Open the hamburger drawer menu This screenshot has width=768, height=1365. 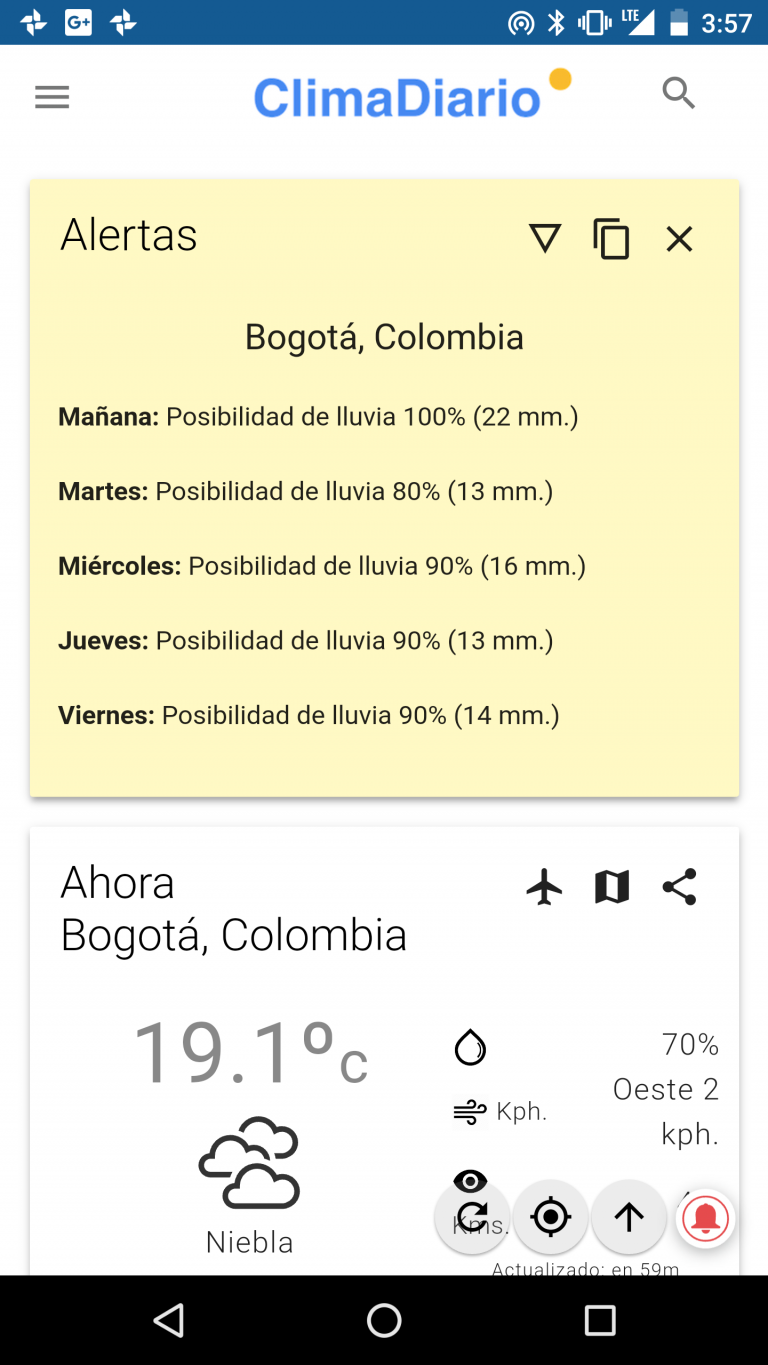coord(52,97)
